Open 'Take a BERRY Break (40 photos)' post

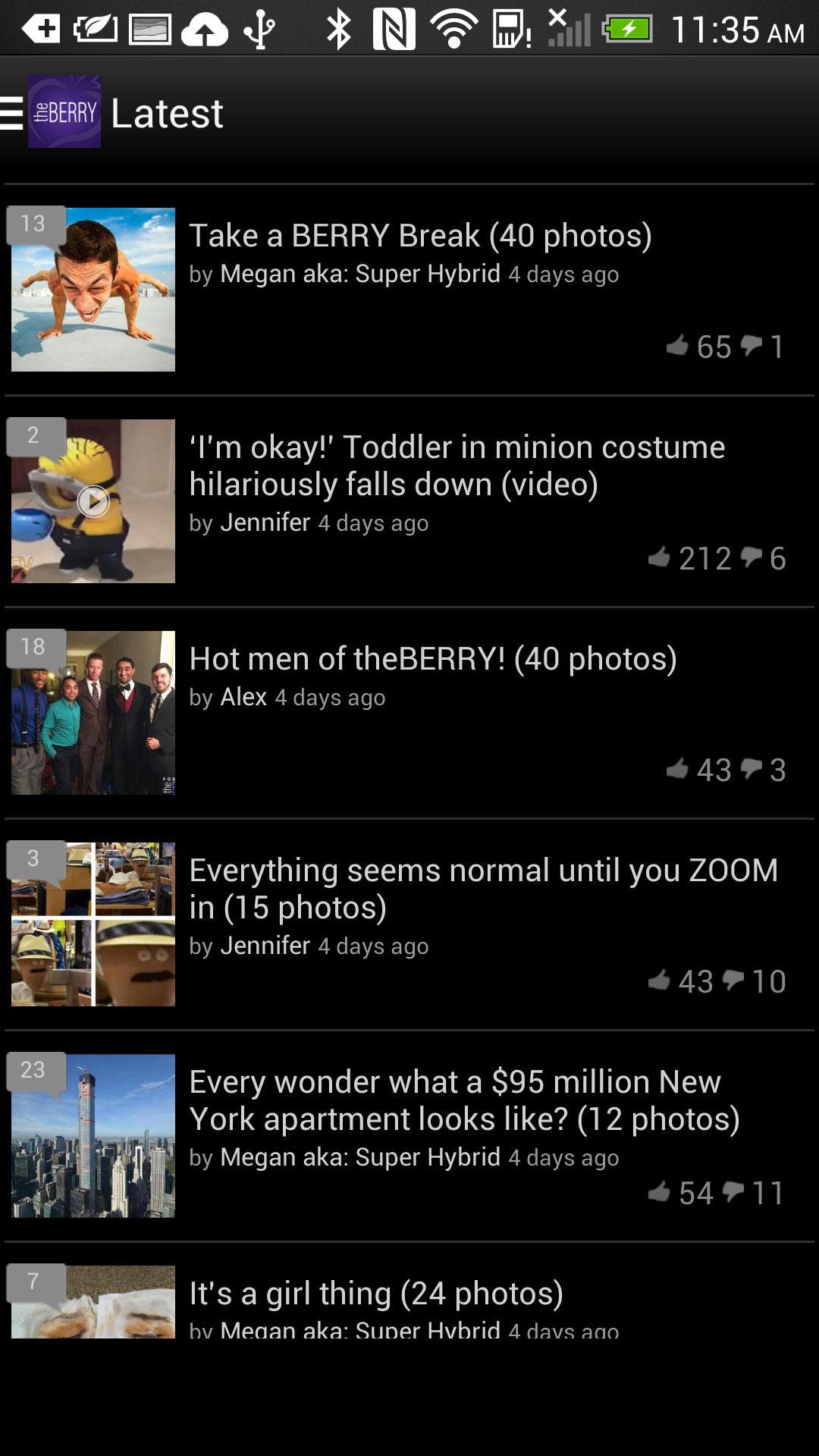point(420,236)
